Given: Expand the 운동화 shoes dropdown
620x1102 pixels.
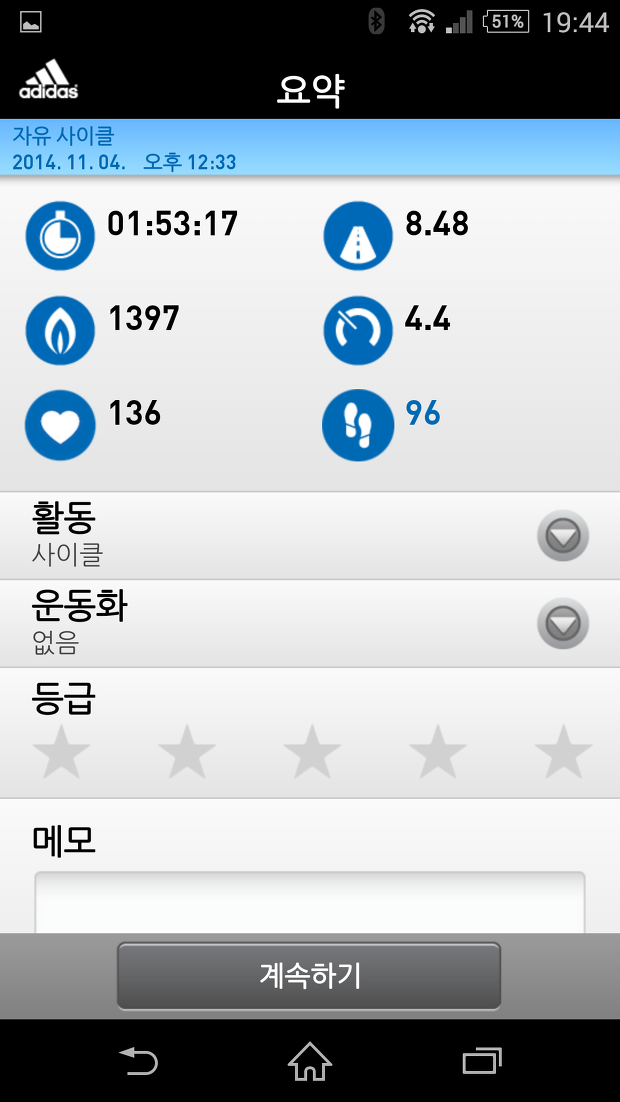Looking at the screenshot, I should coord(562,623).
